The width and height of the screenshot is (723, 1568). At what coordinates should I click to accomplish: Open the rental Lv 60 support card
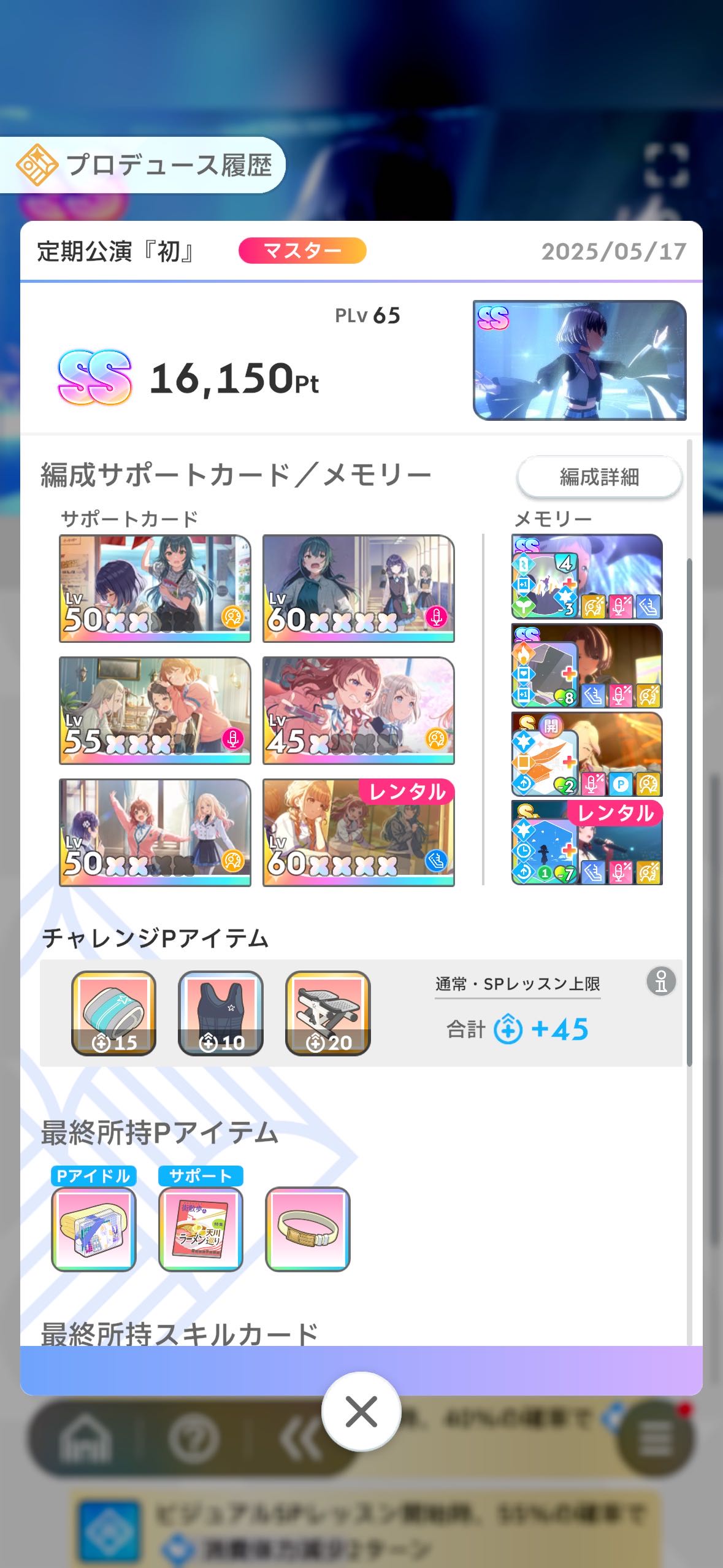(359, 832)
